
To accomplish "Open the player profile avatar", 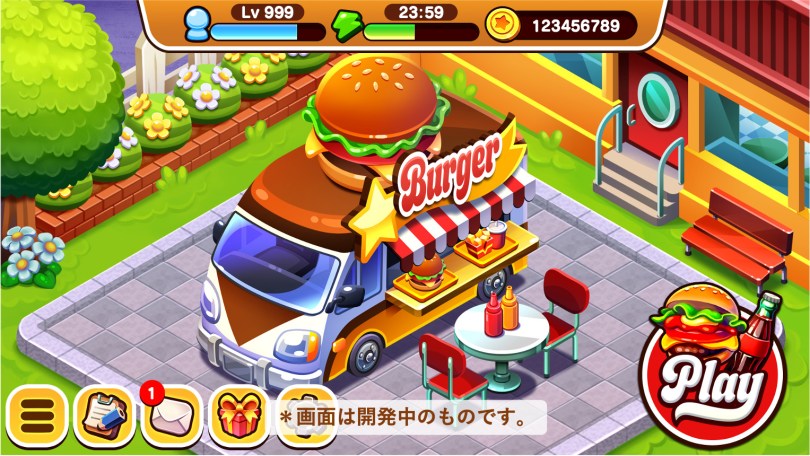I will [x=199, y=23].
